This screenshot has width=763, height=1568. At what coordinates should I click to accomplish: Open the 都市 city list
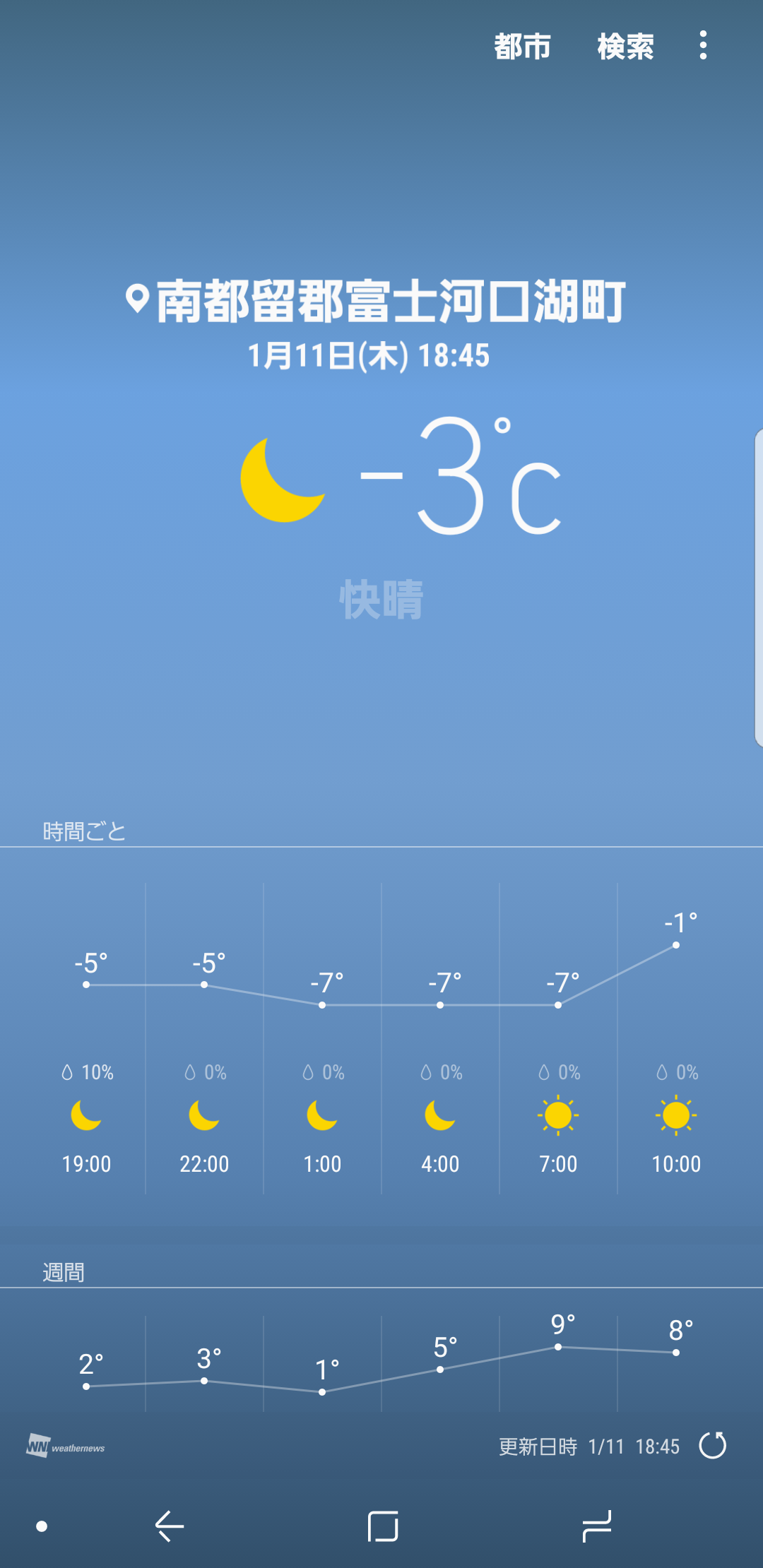[522, 47]
